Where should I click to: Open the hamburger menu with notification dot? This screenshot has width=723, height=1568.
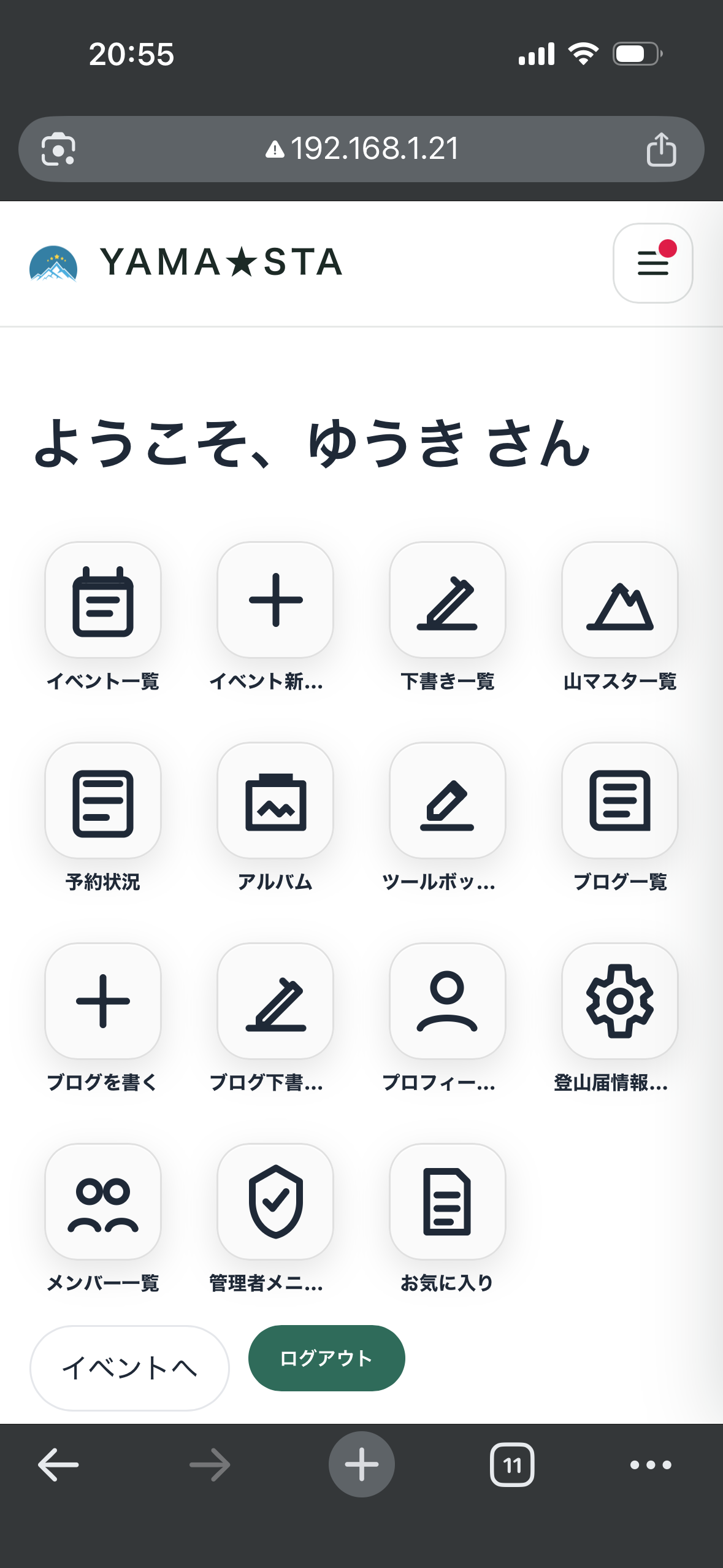click(652, 264)
